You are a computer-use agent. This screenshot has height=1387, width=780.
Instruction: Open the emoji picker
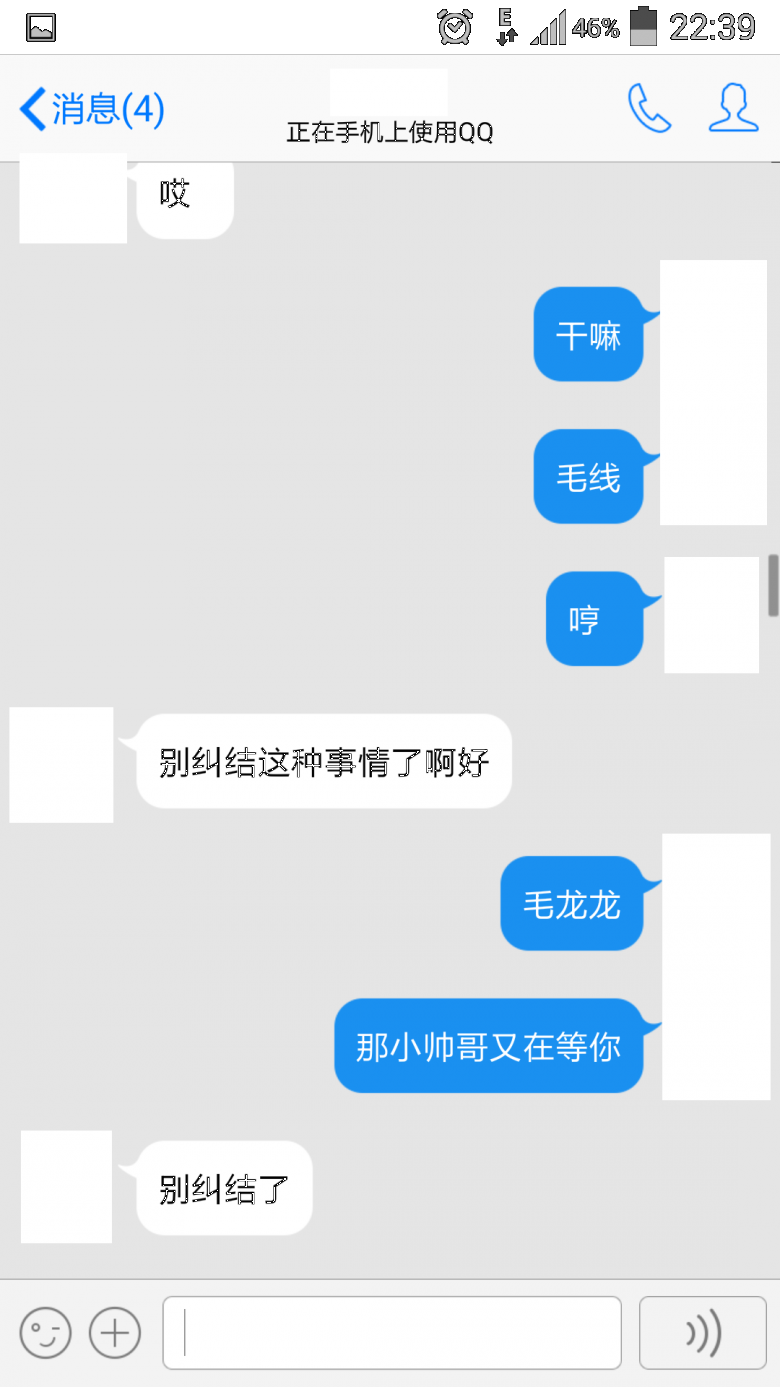coord(46,1332)
